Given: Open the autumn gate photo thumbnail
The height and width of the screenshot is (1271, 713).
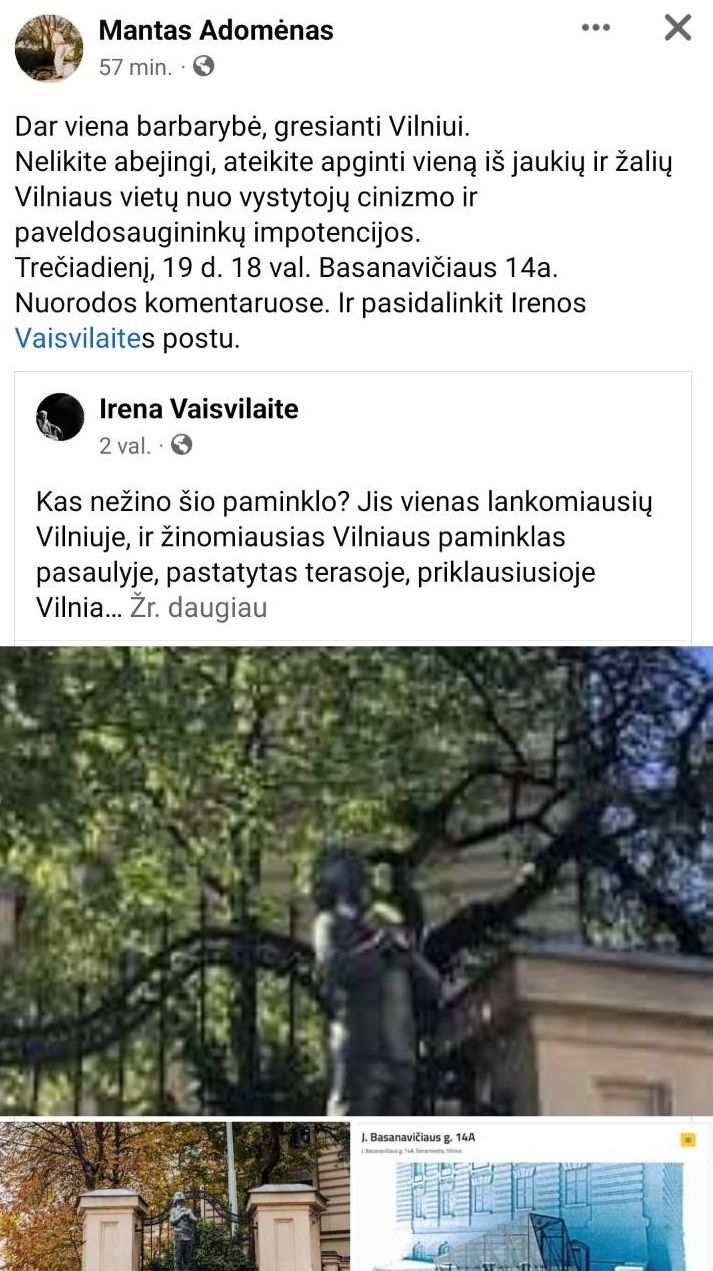Looking at the screenshot, I should tap(174, 1196).
